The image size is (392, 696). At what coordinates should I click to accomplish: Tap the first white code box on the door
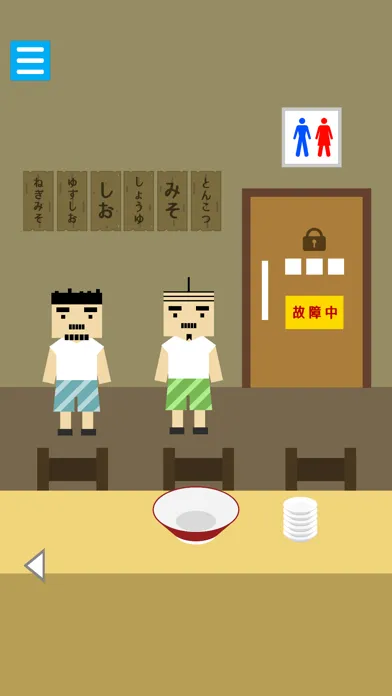[x=293, y=266]
